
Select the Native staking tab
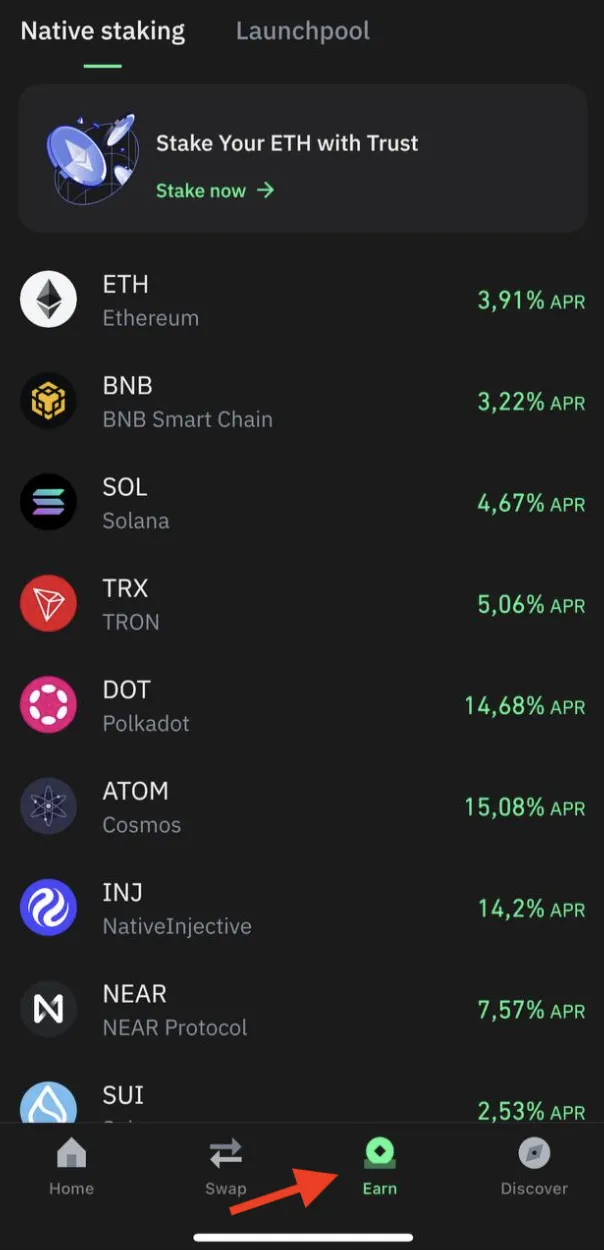(x=102, y=31)
